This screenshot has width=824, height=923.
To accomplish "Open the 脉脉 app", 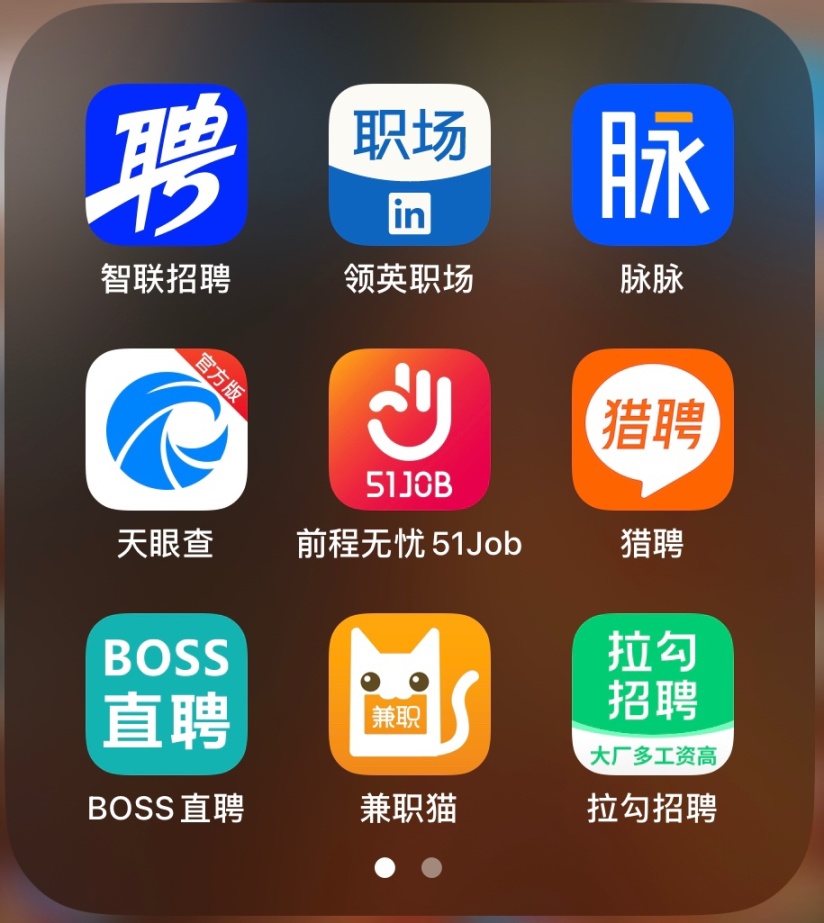I will click(x=652, y=165).
